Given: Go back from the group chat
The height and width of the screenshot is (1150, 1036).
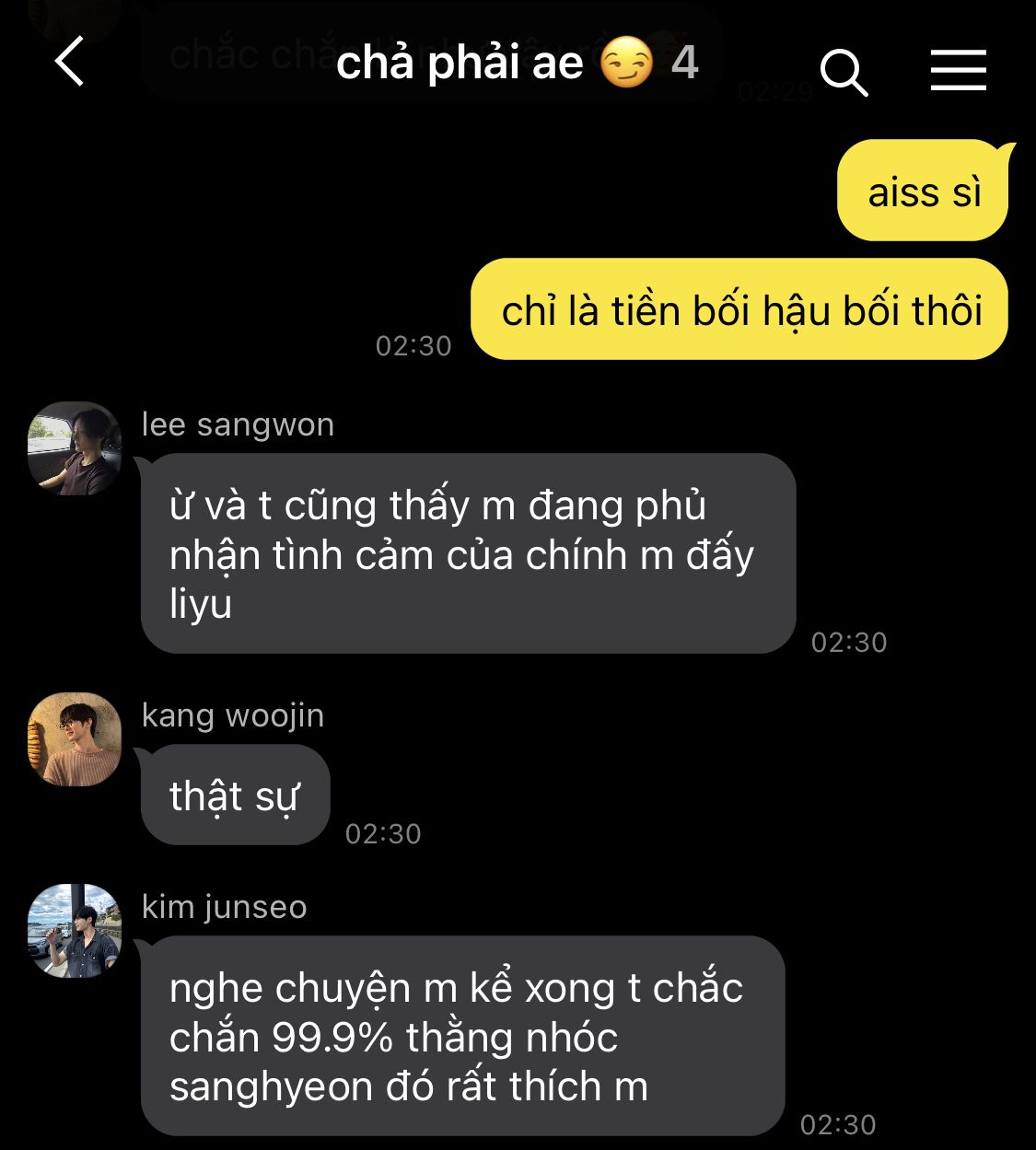Looking at the screenshot, I should 70,63.
